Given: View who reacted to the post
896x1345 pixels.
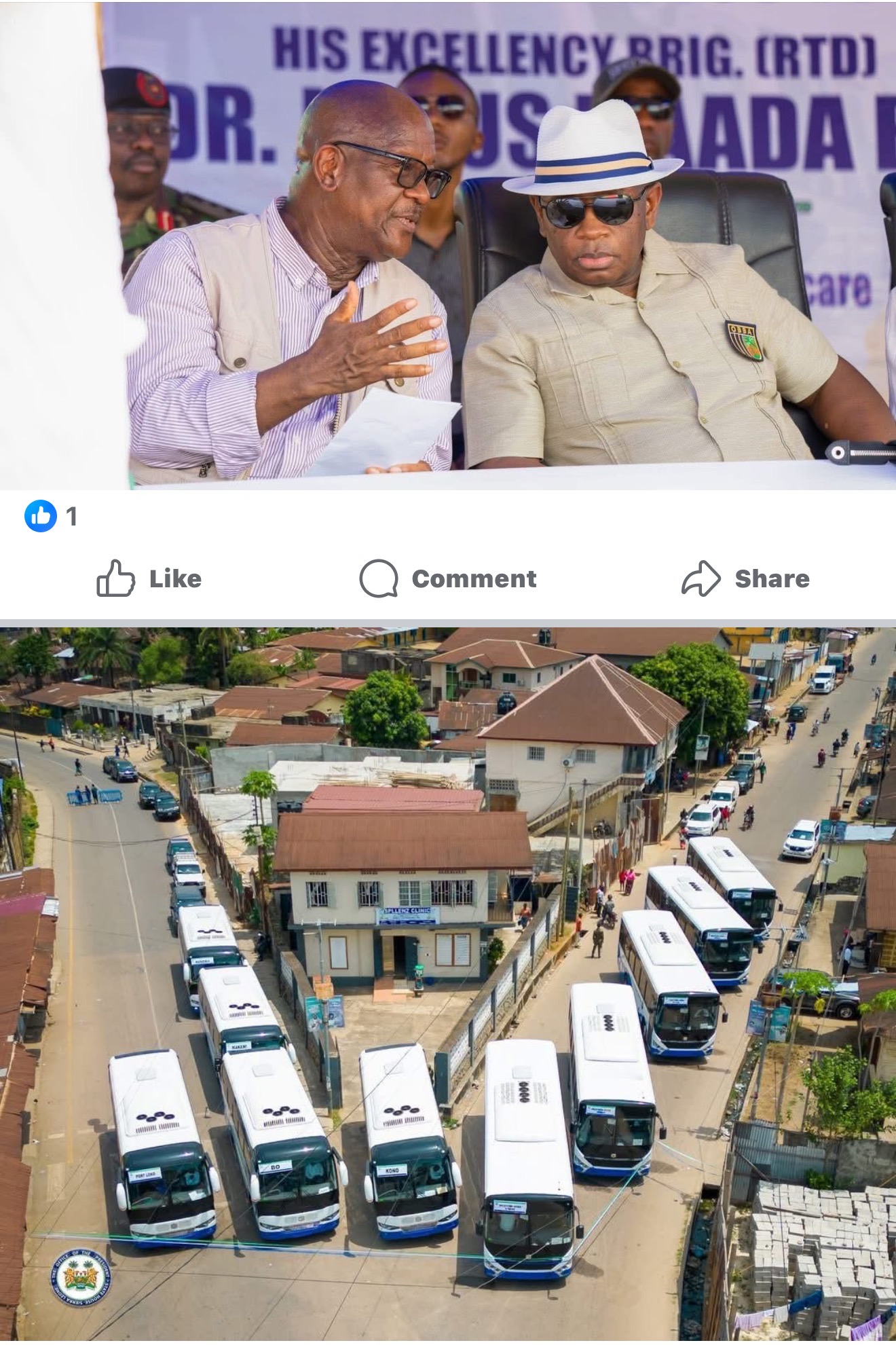Looking at the screenshot, I should click(51, 517).
